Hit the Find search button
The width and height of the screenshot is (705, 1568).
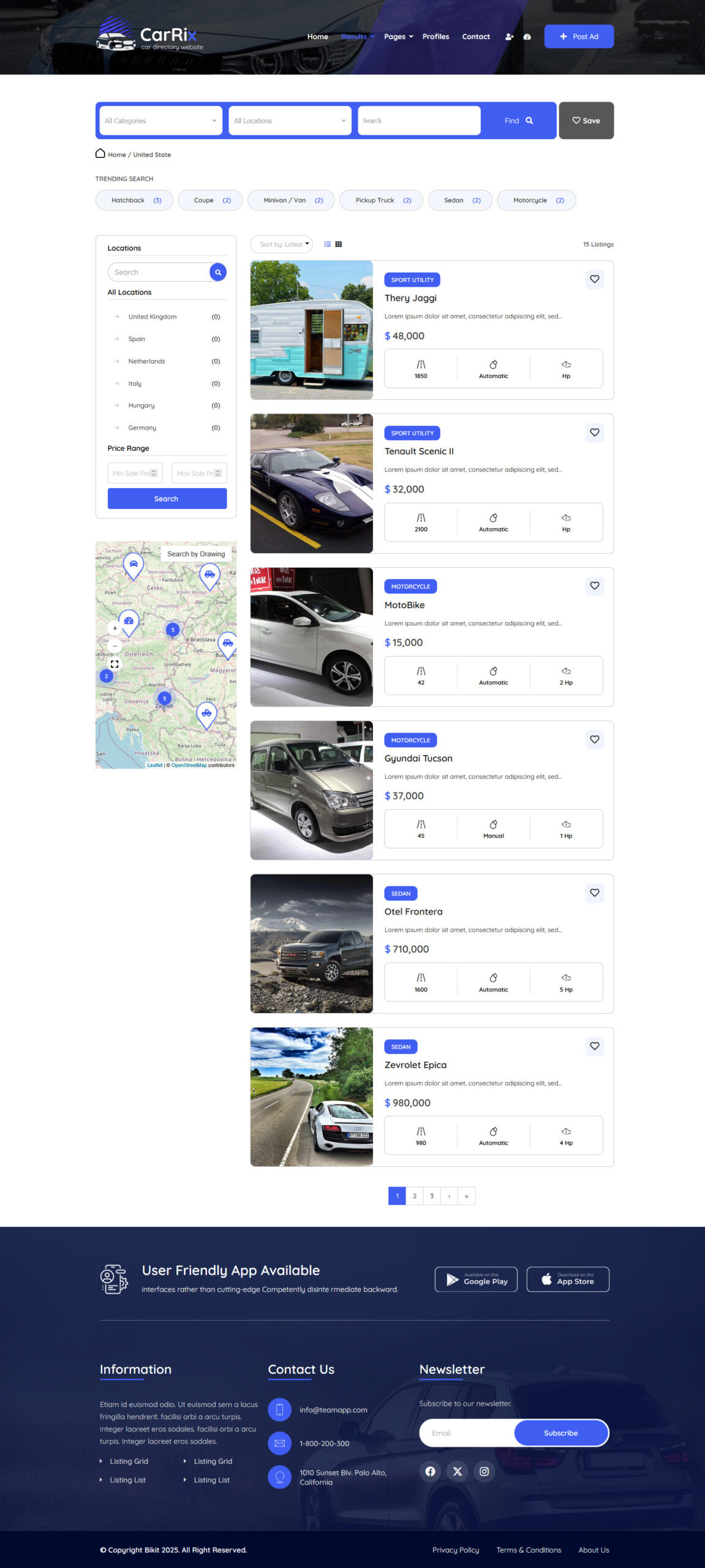point(518,121)
